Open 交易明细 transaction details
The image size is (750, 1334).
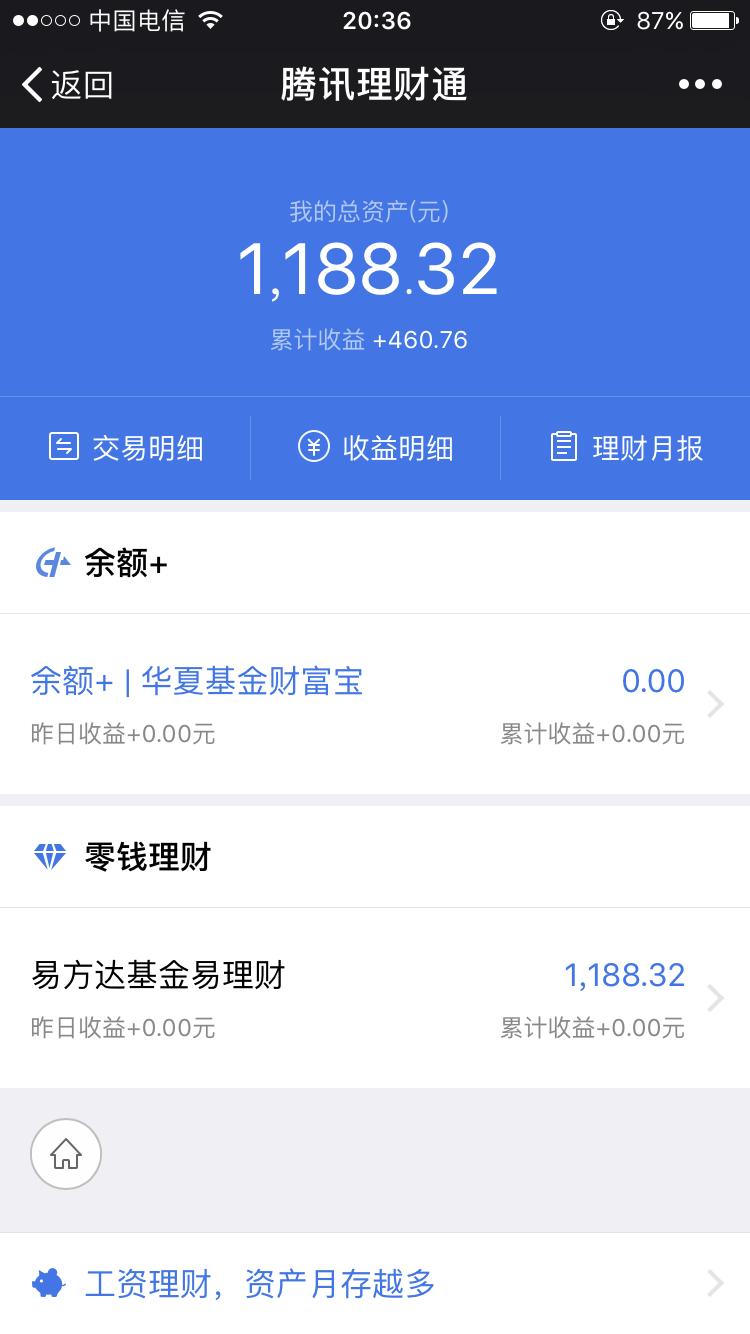[x=128, y=448]
